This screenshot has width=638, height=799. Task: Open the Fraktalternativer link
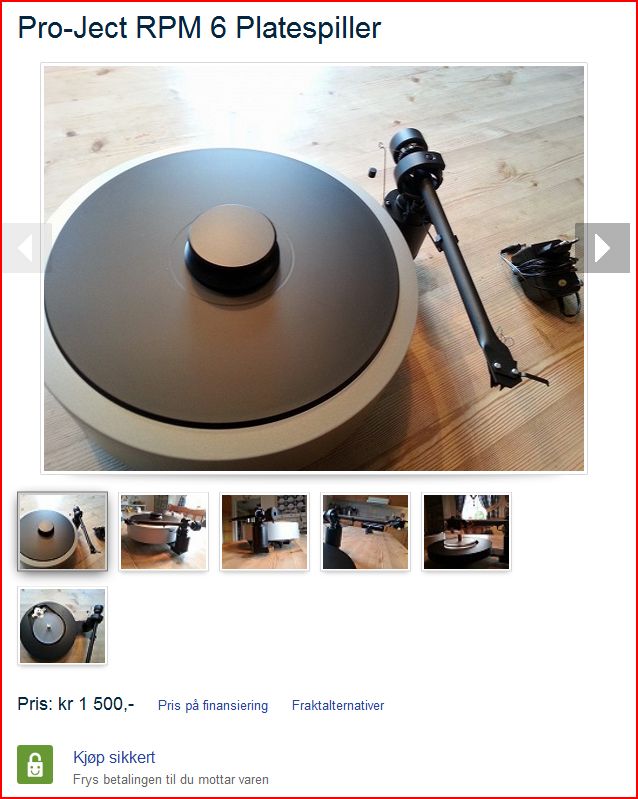[x=338, y=705]
